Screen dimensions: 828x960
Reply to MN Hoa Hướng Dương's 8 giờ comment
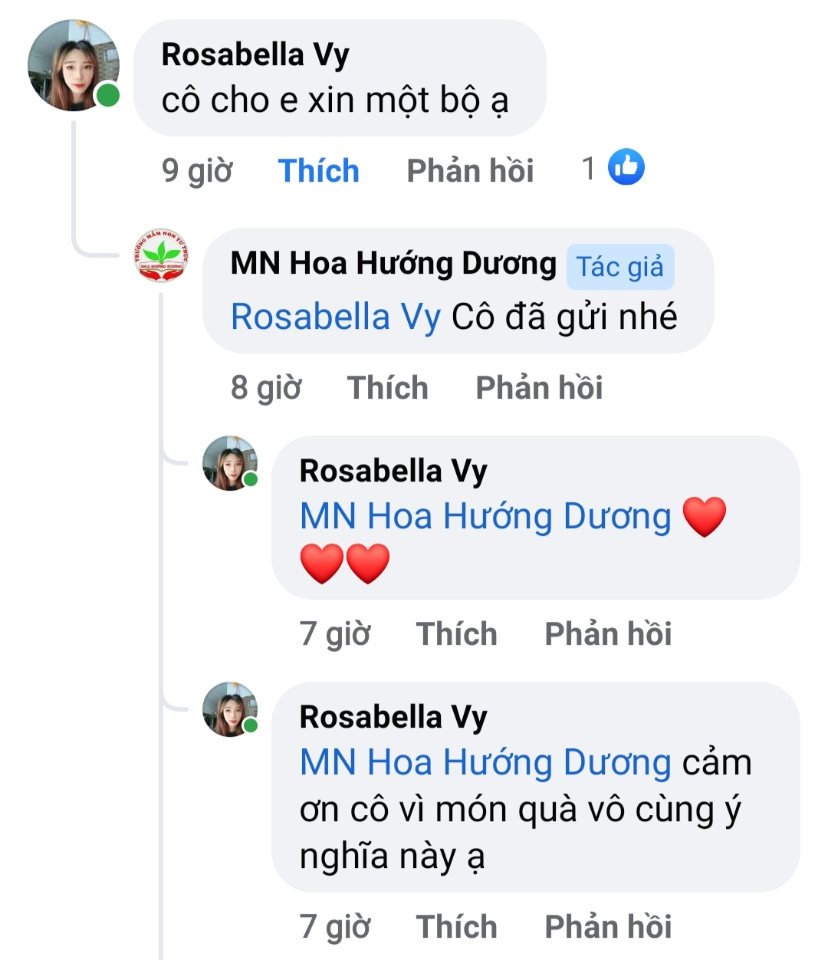click(538, 388)
